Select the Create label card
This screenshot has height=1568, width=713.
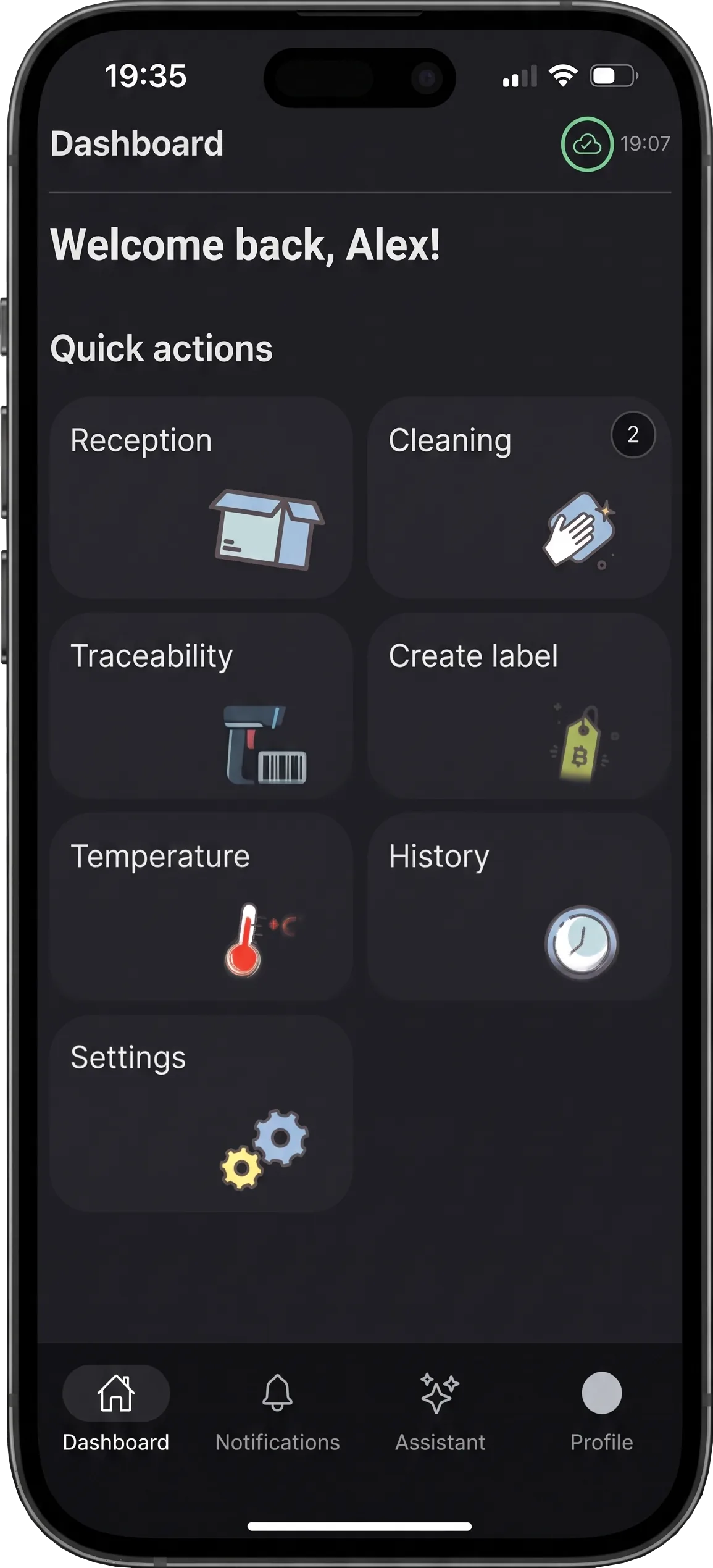click(x=519, y=706)
